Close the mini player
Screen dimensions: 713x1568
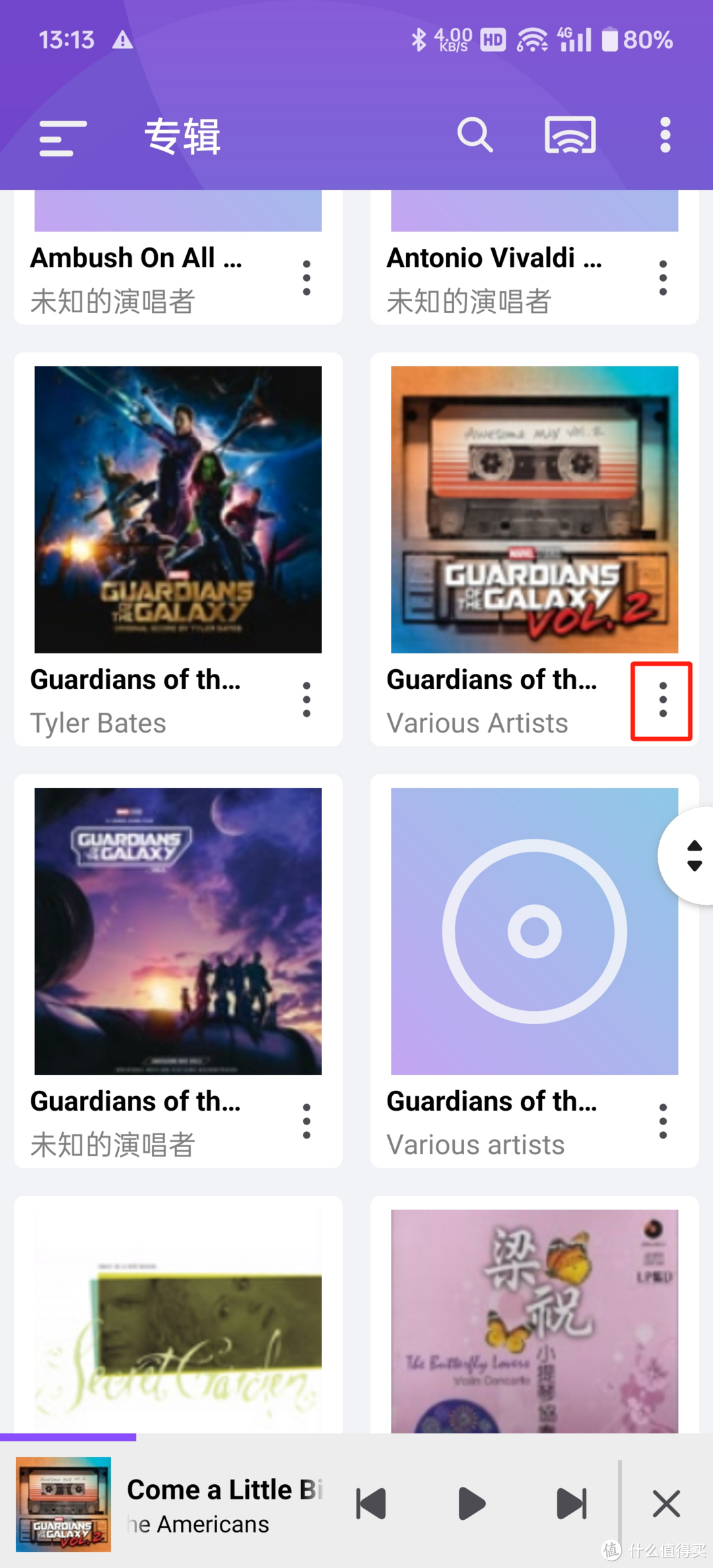tap(666, 1505)
